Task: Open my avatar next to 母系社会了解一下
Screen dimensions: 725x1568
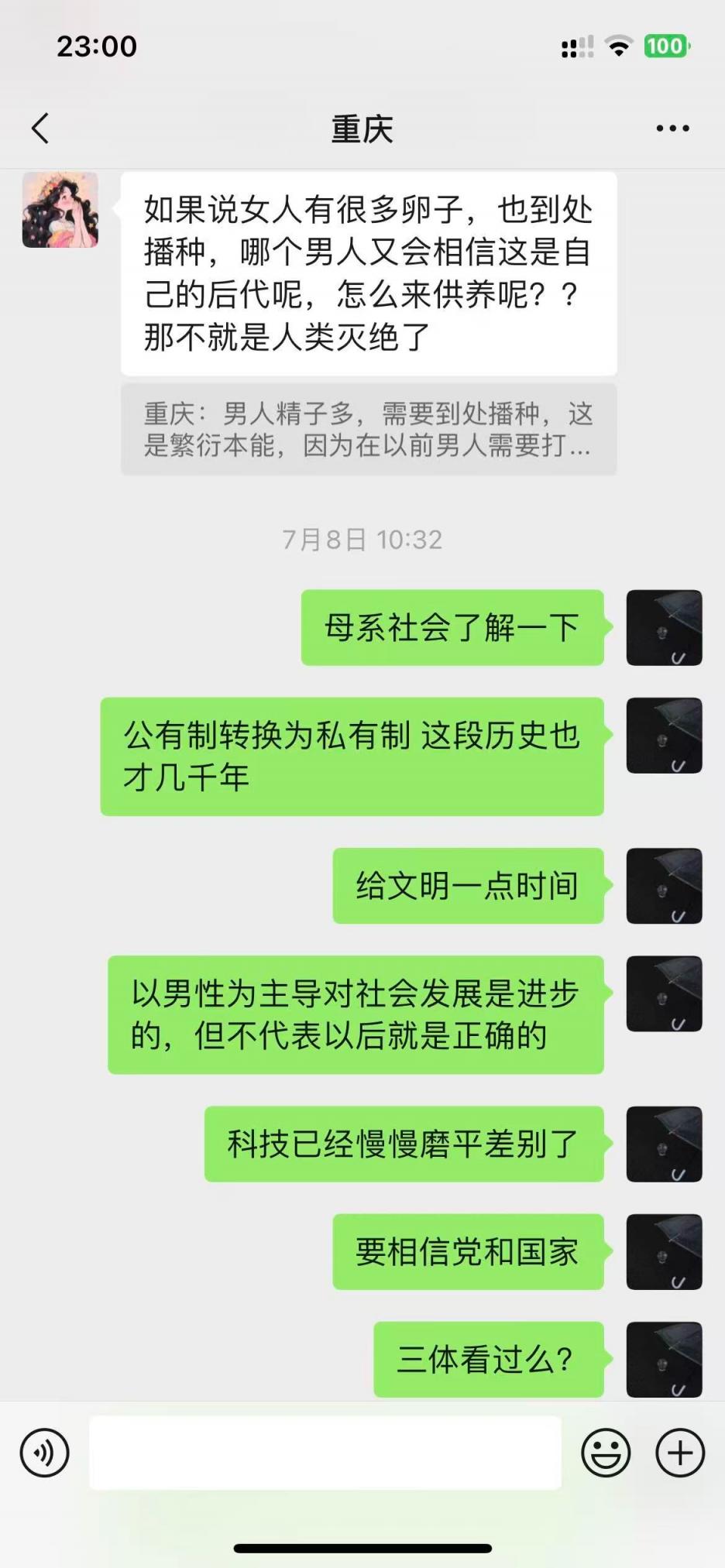Action: 664,628
